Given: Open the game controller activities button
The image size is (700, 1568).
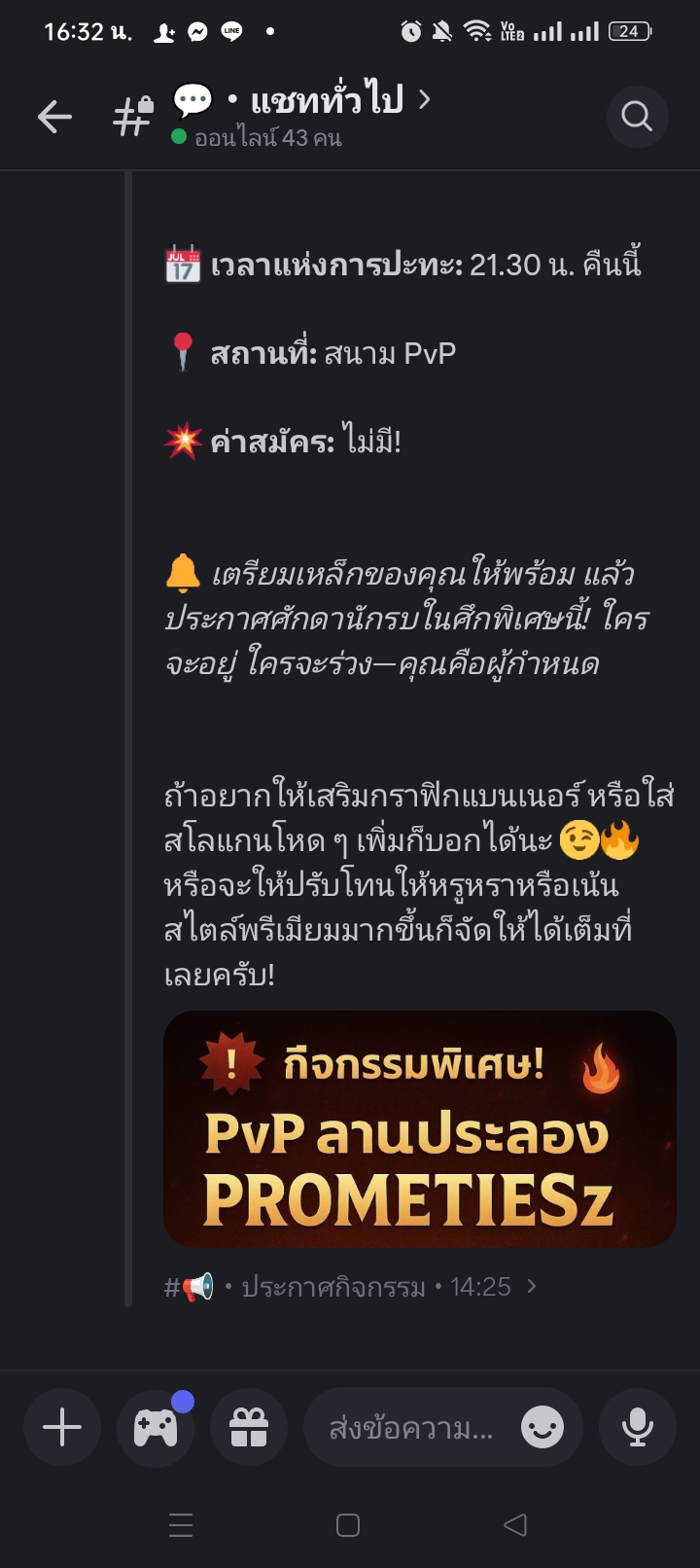Looking at the screenshot, I should 156,1428.
